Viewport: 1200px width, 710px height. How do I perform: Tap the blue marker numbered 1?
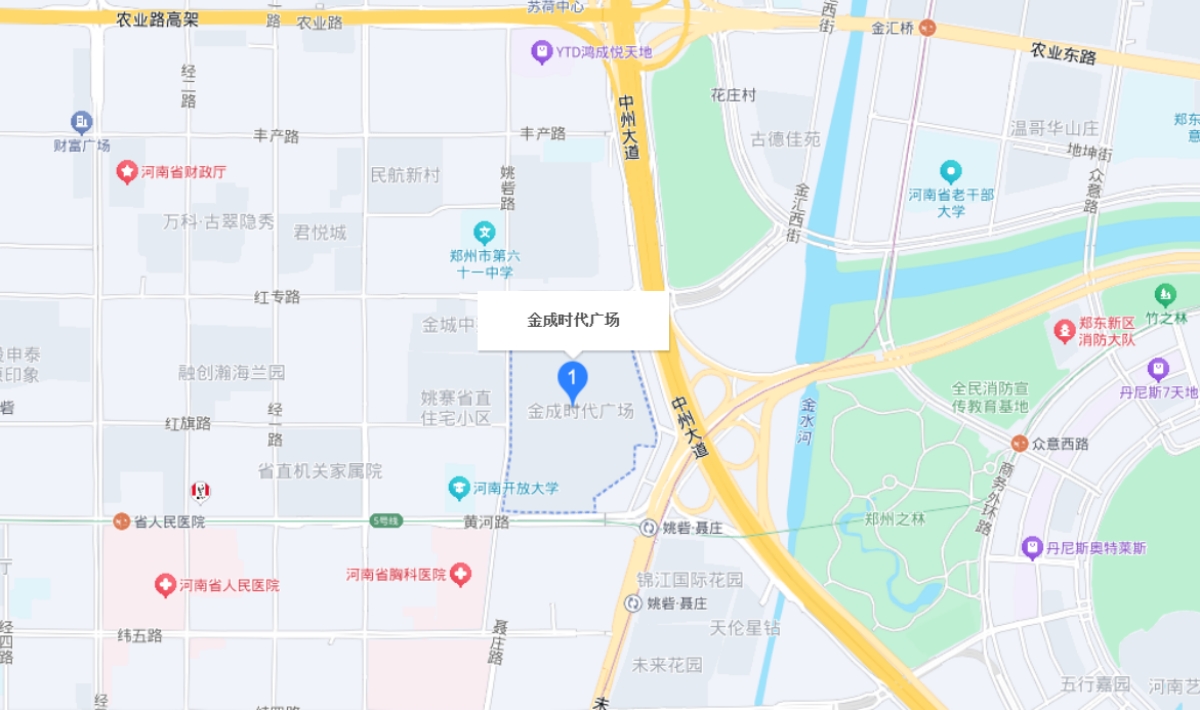tap(571, 380)
